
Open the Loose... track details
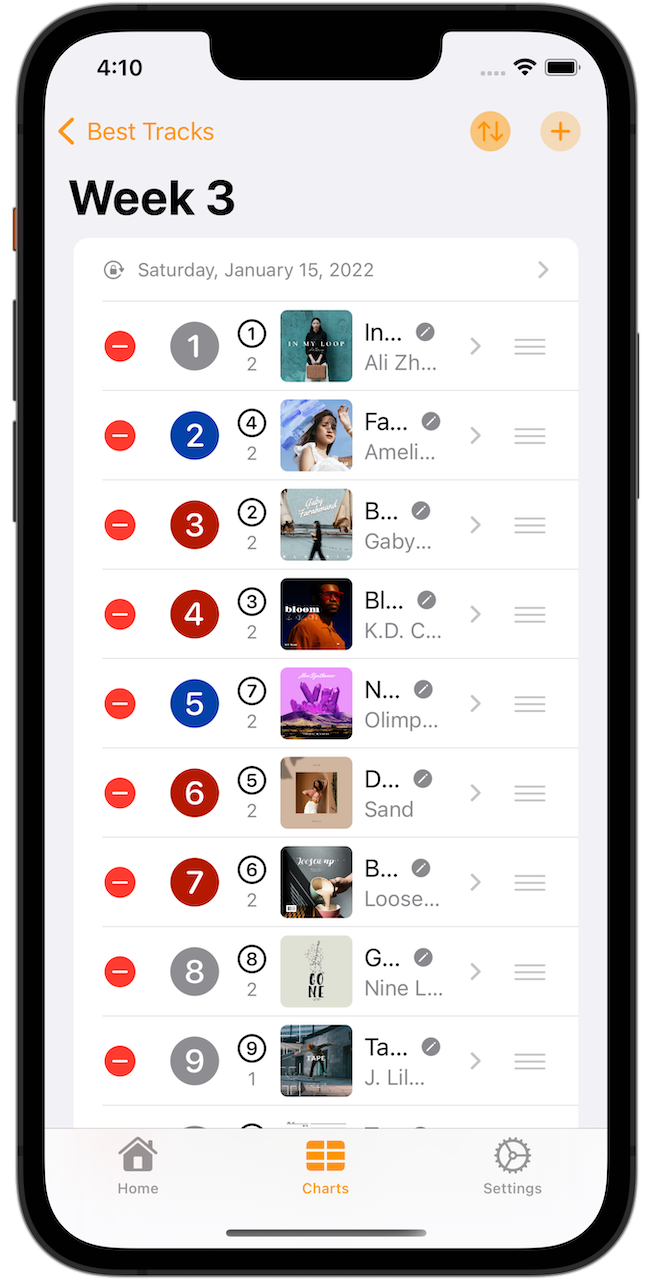pyautogui.click(x=475, y=882)
